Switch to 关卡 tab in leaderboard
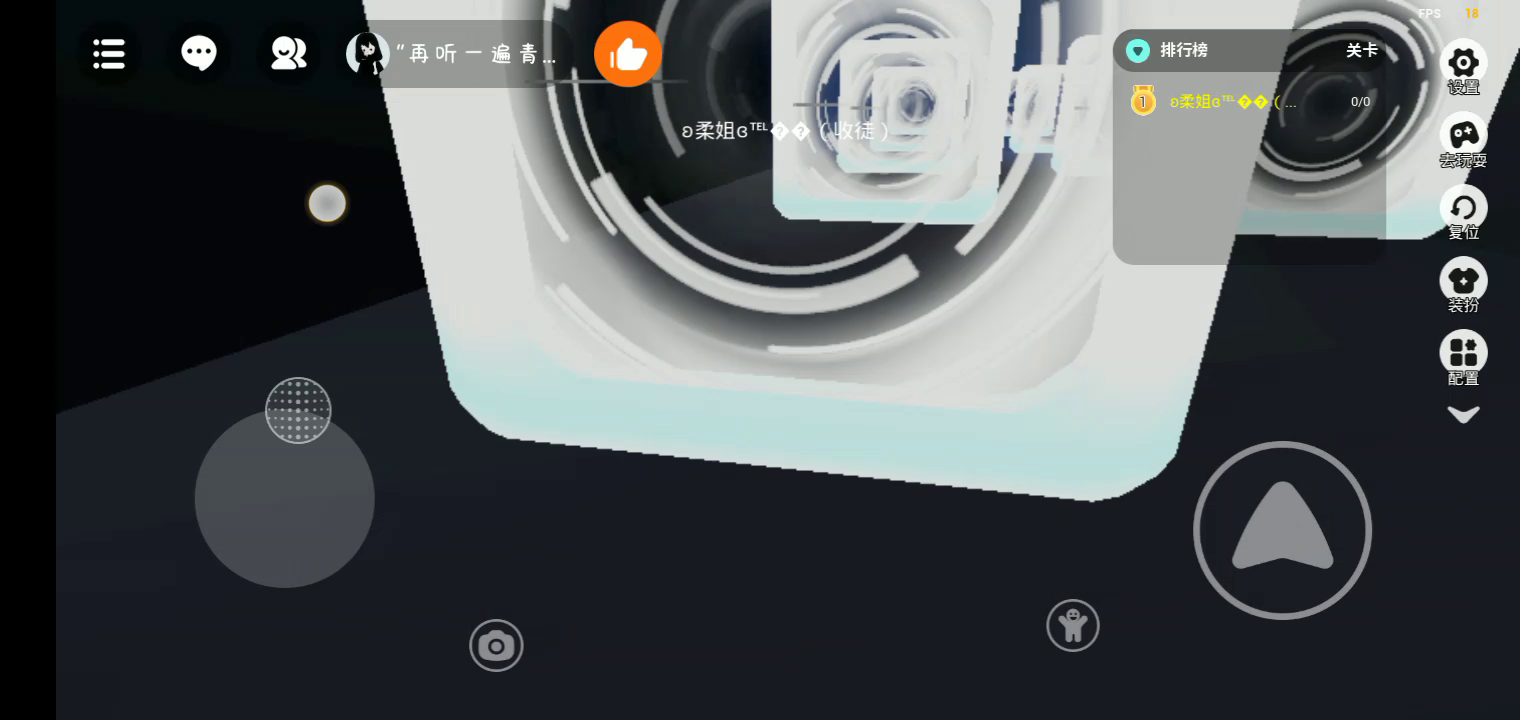Screen dimensions: 1520x720 tap(1361, 51)
